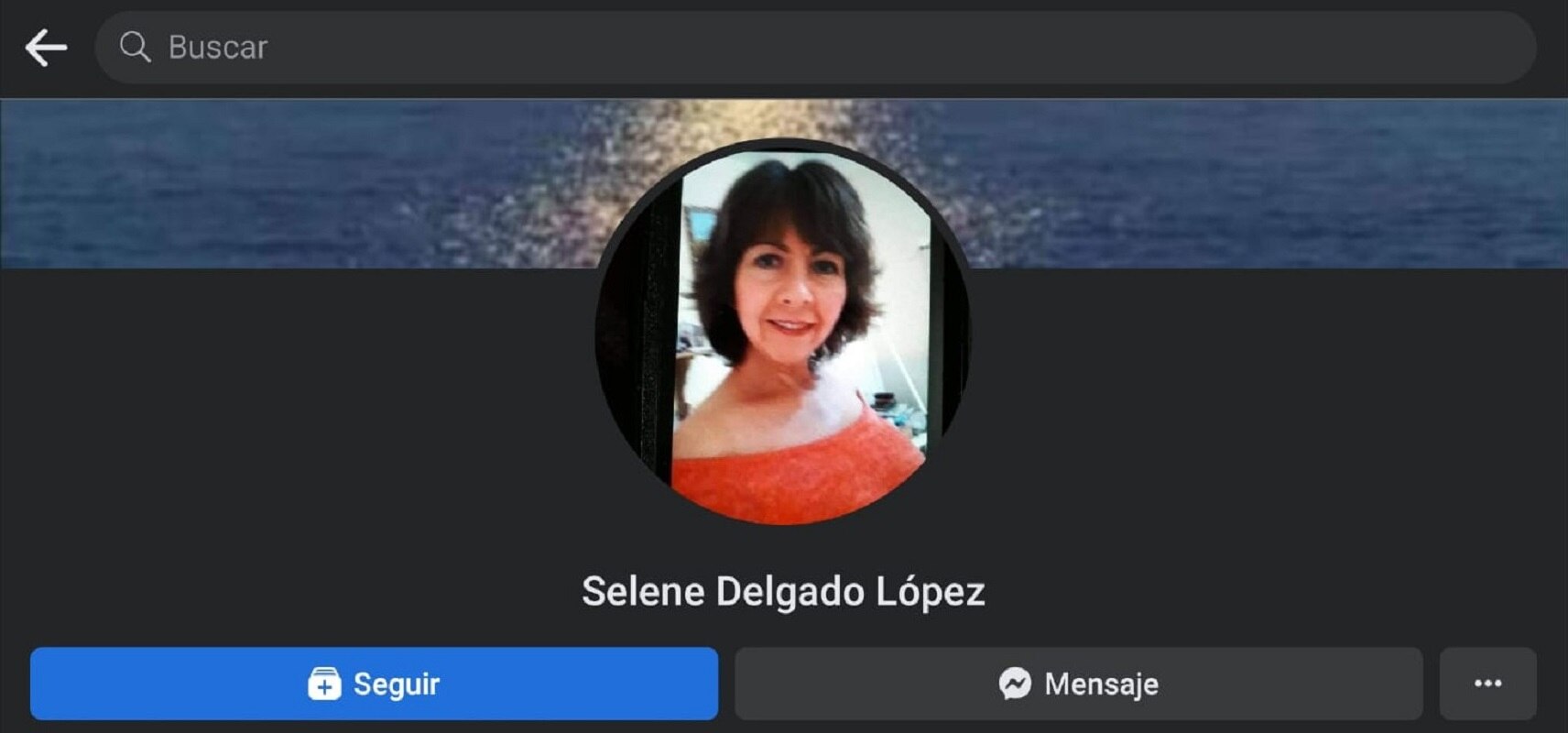Tap the Buscar search field

(815, 47)
